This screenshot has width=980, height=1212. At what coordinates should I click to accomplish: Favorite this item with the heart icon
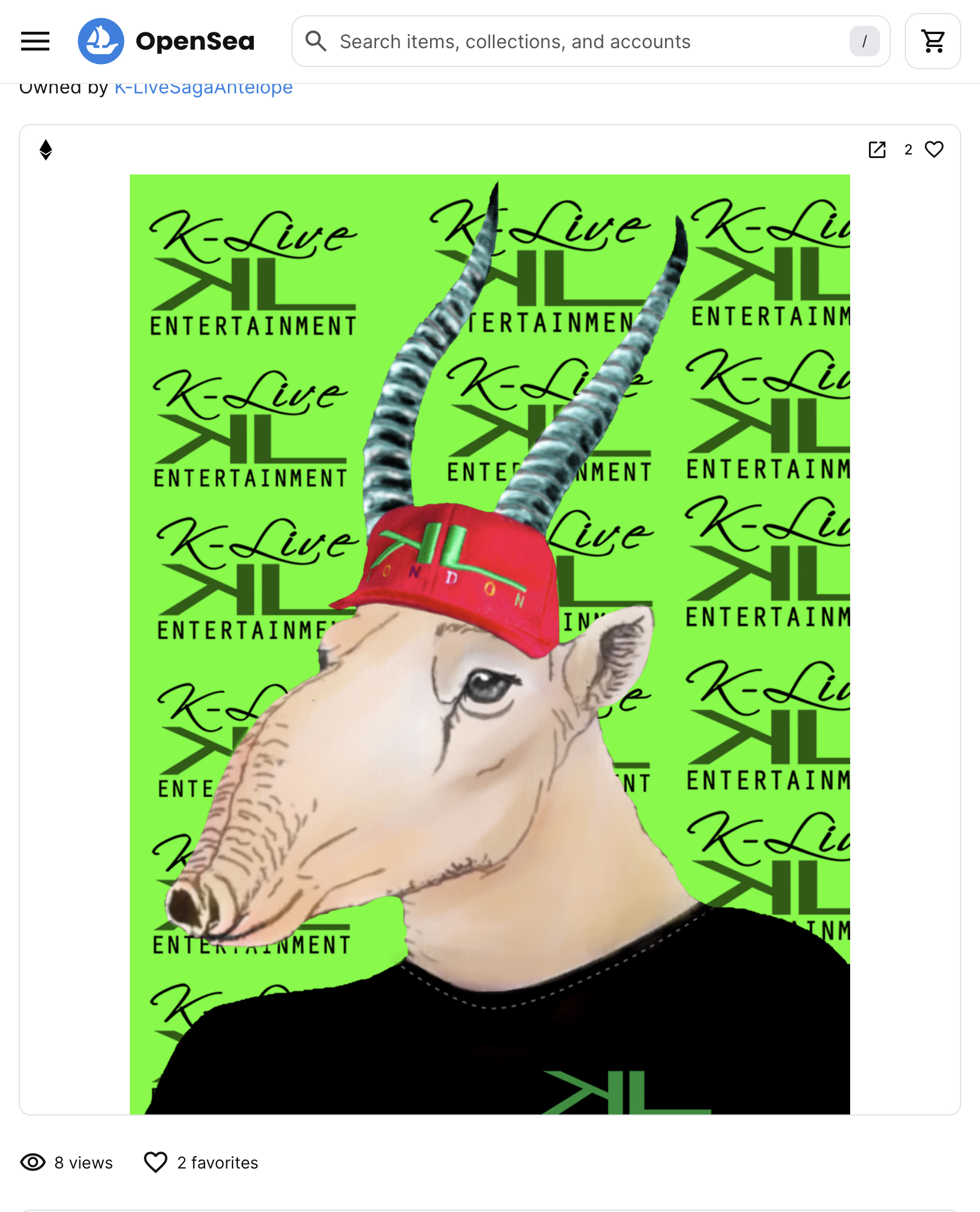click(x=934, y=150)
